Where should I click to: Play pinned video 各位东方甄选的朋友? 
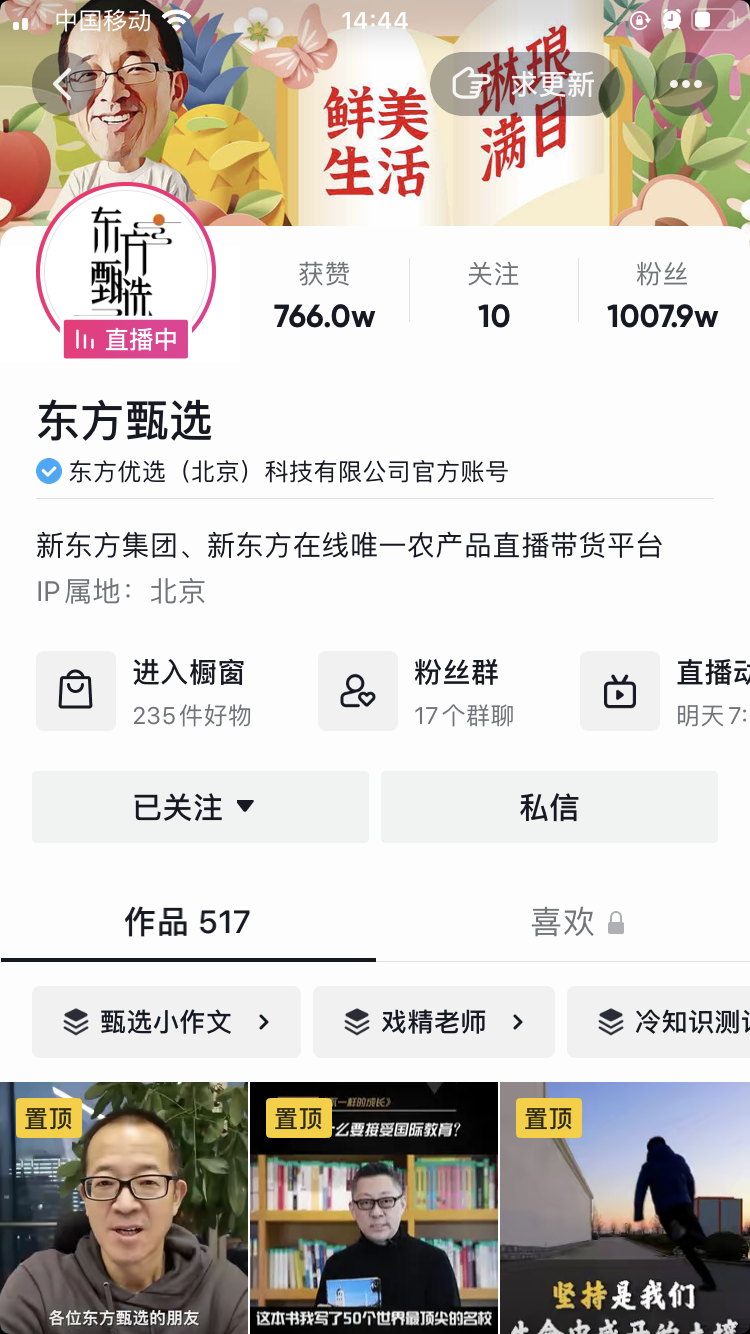click(124, 1210)
